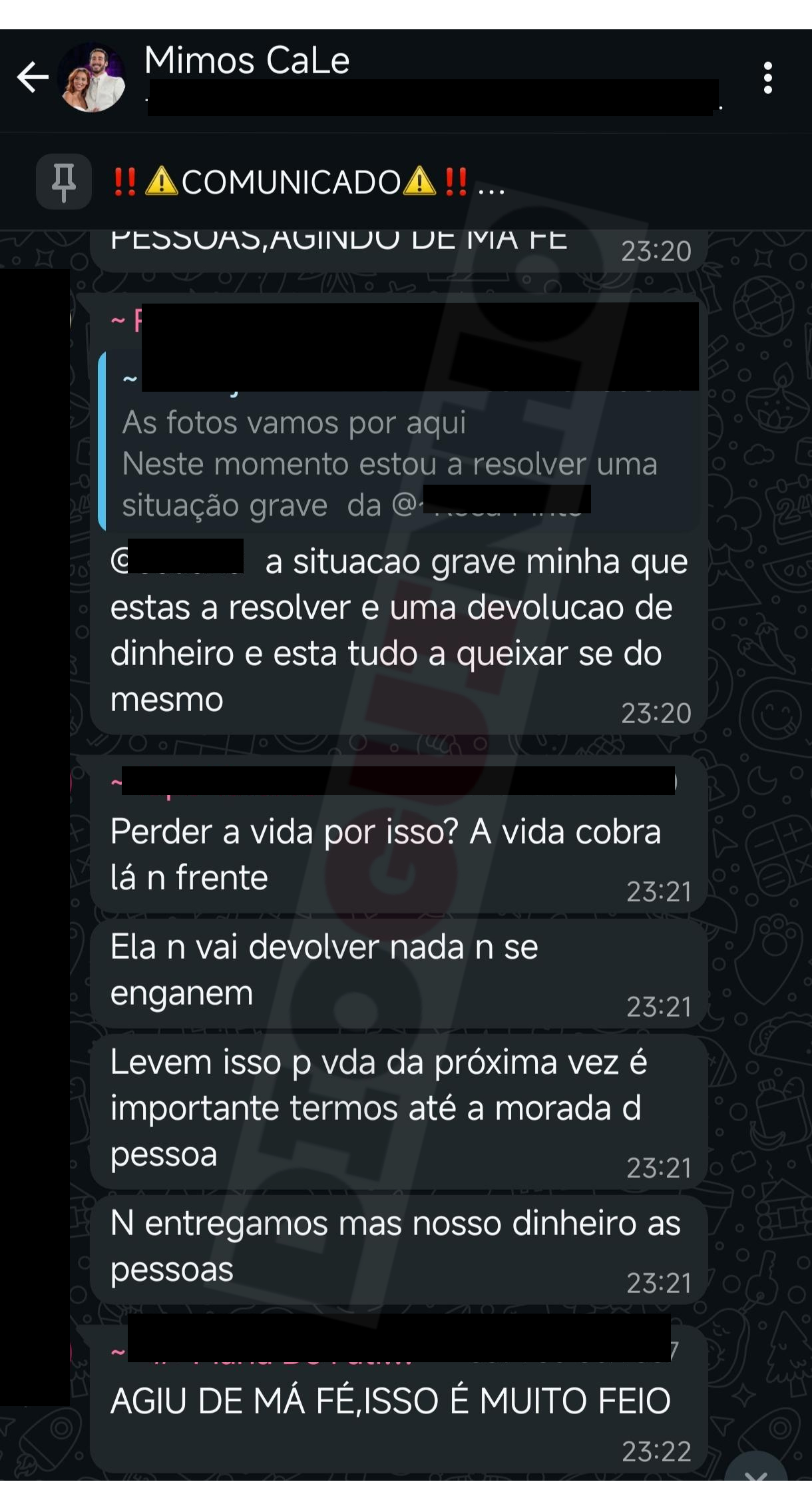Viewport: 812px width, 1510px height.
Task: Go back from the Mimos CaLe chat
Action: tap(33, 77)
